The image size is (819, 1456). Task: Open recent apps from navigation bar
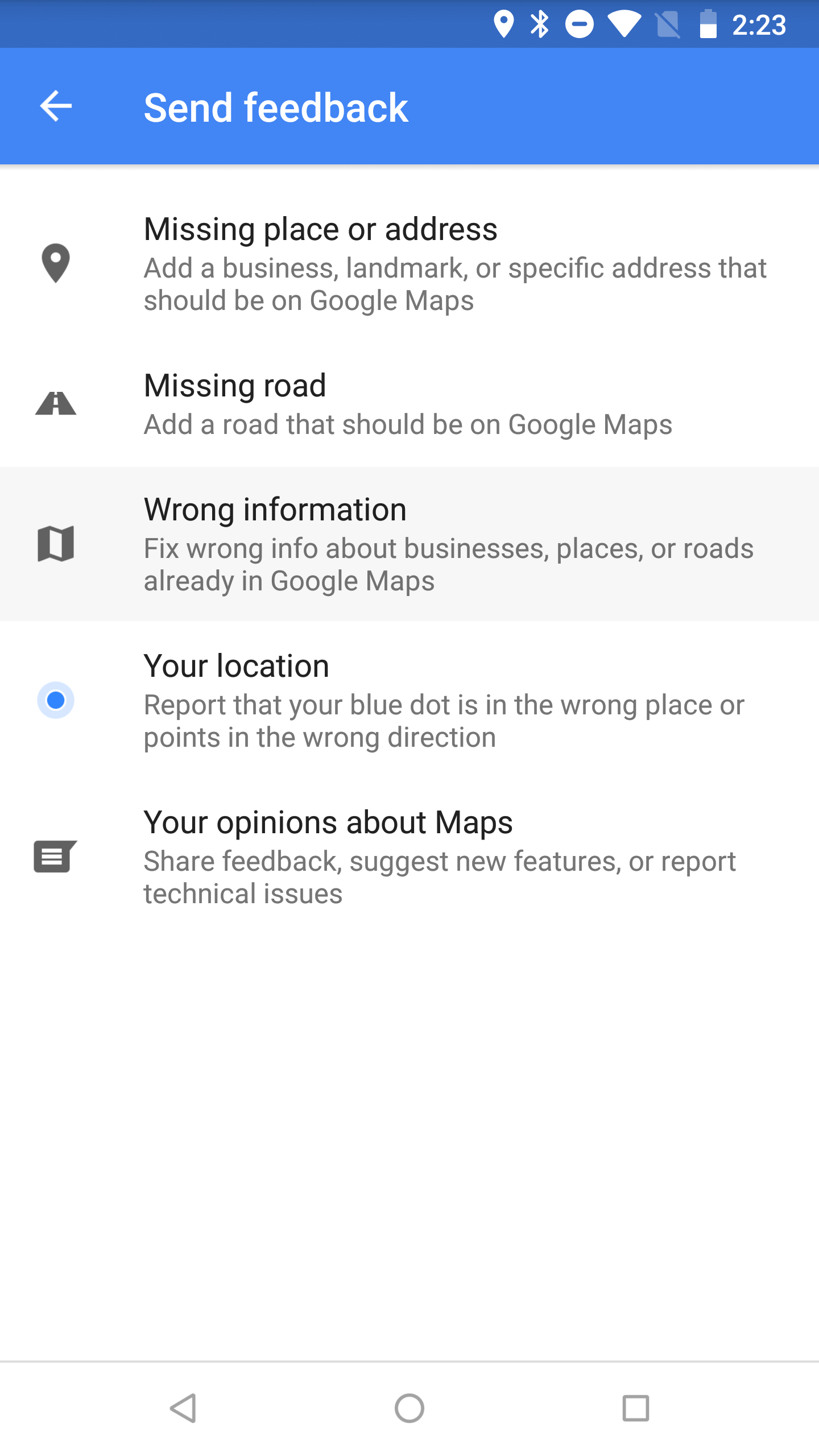(x=636, y=1409)
